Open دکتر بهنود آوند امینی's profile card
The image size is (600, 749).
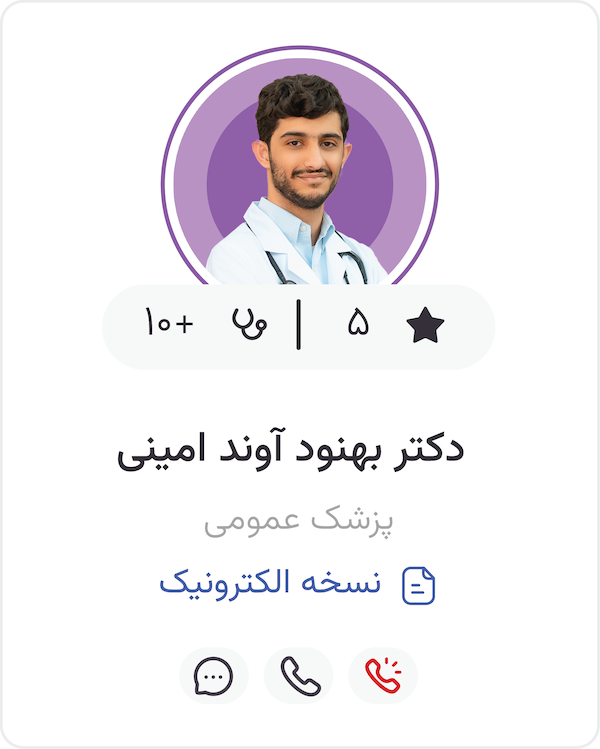coord(290,450)
